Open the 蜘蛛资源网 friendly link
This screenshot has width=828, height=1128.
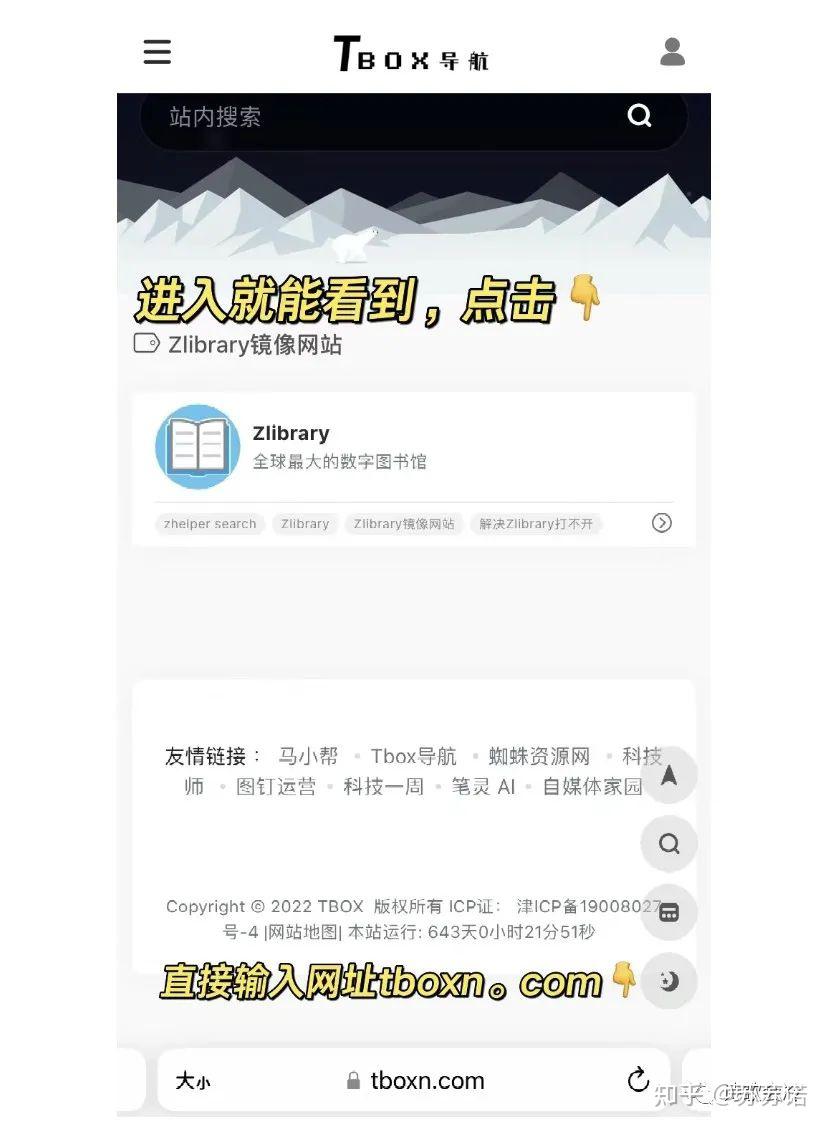tap(539, 756)
